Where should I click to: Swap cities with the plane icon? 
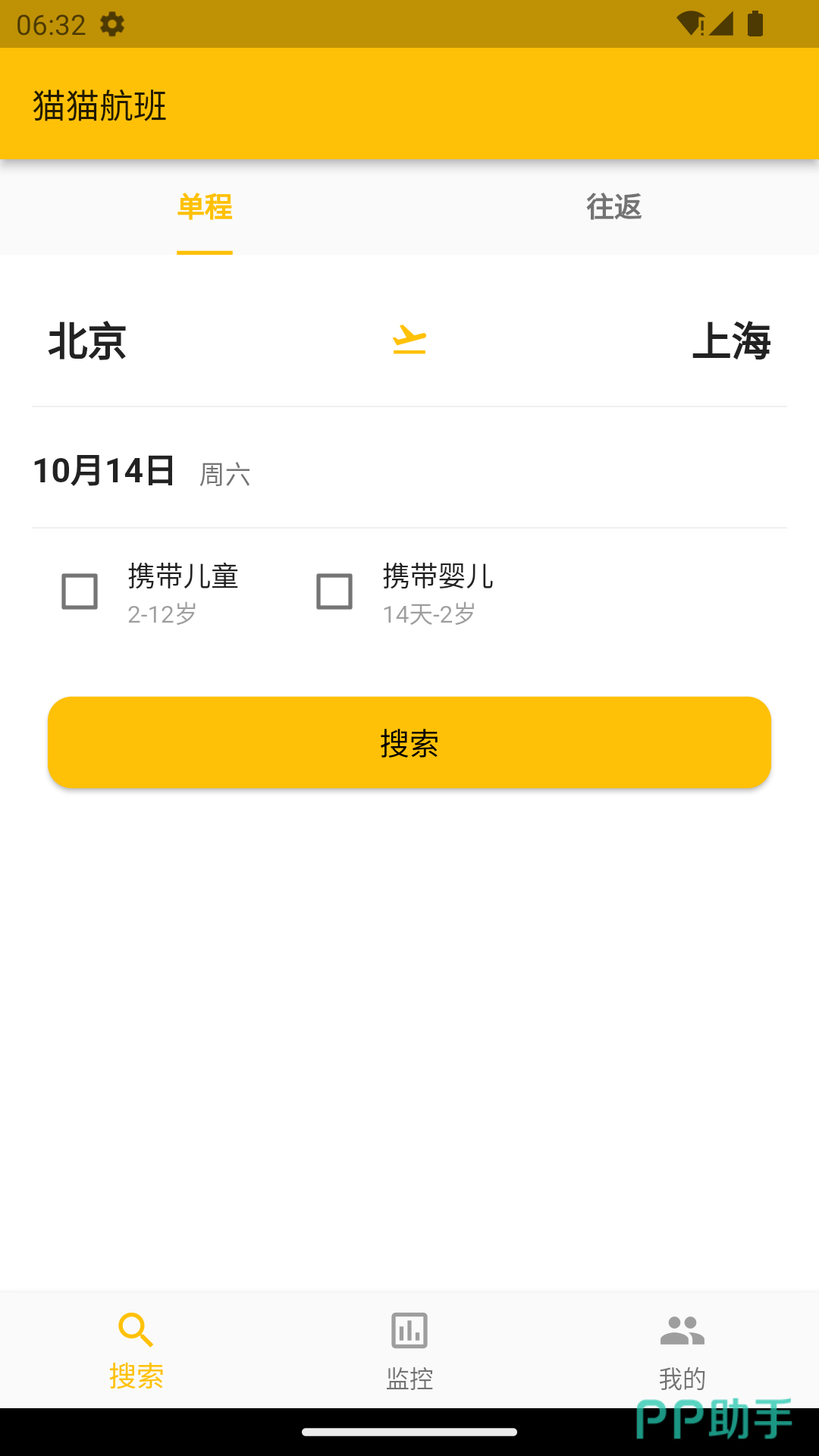tap(409, 340)
